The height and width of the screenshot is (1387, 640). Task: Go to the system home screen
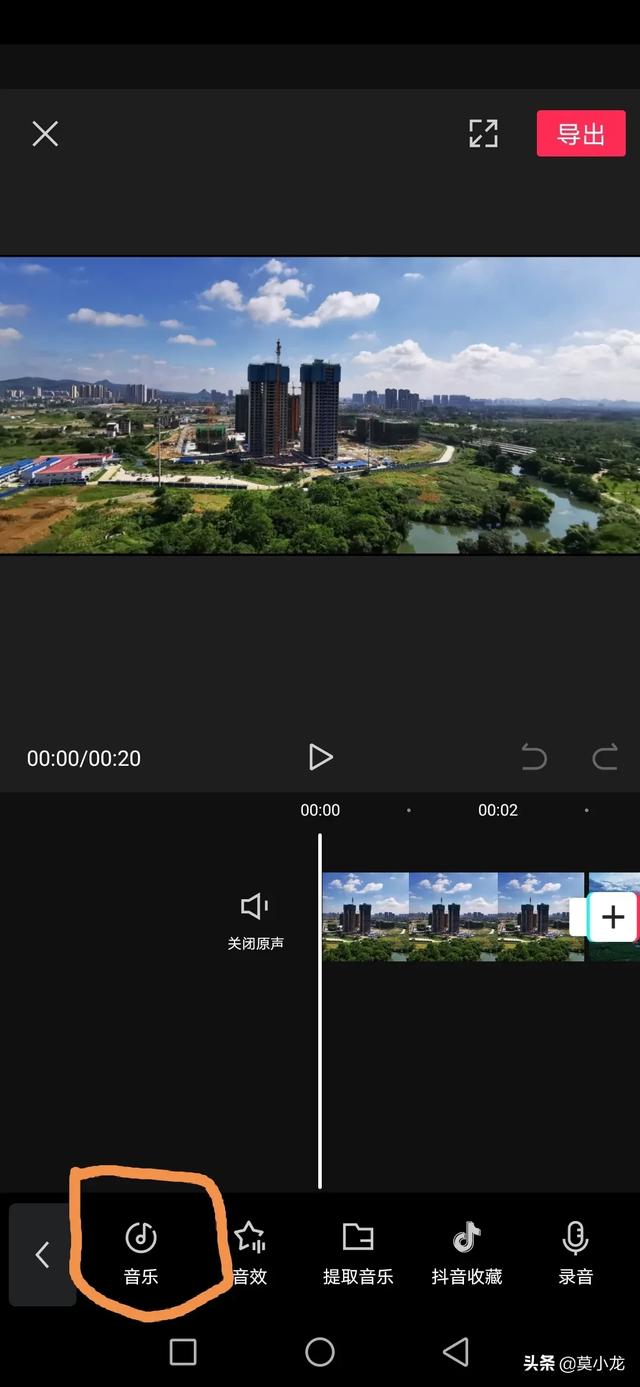click(320, 1352)
